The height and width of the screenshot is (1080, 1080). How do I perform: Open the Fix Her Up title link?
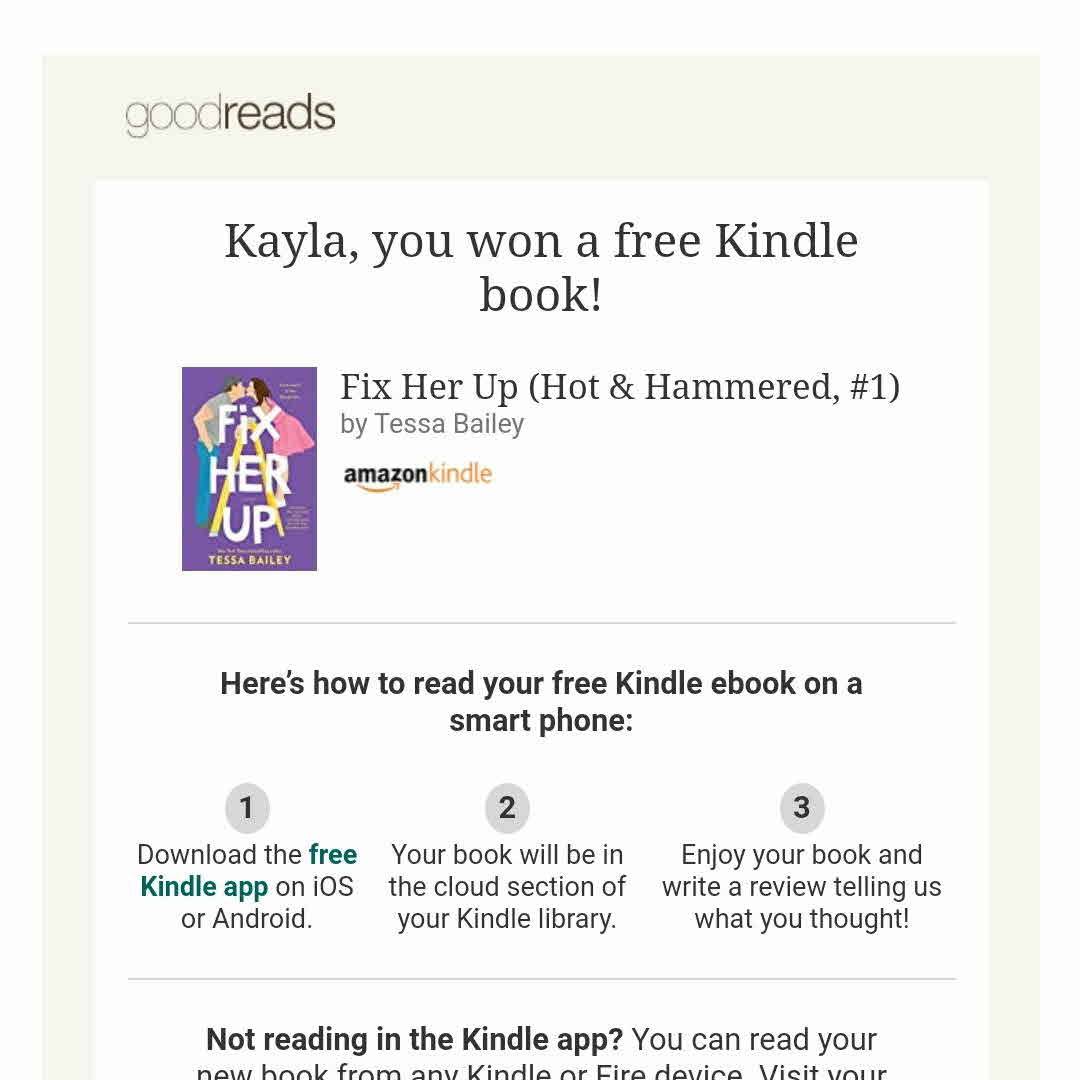[619, 387]
